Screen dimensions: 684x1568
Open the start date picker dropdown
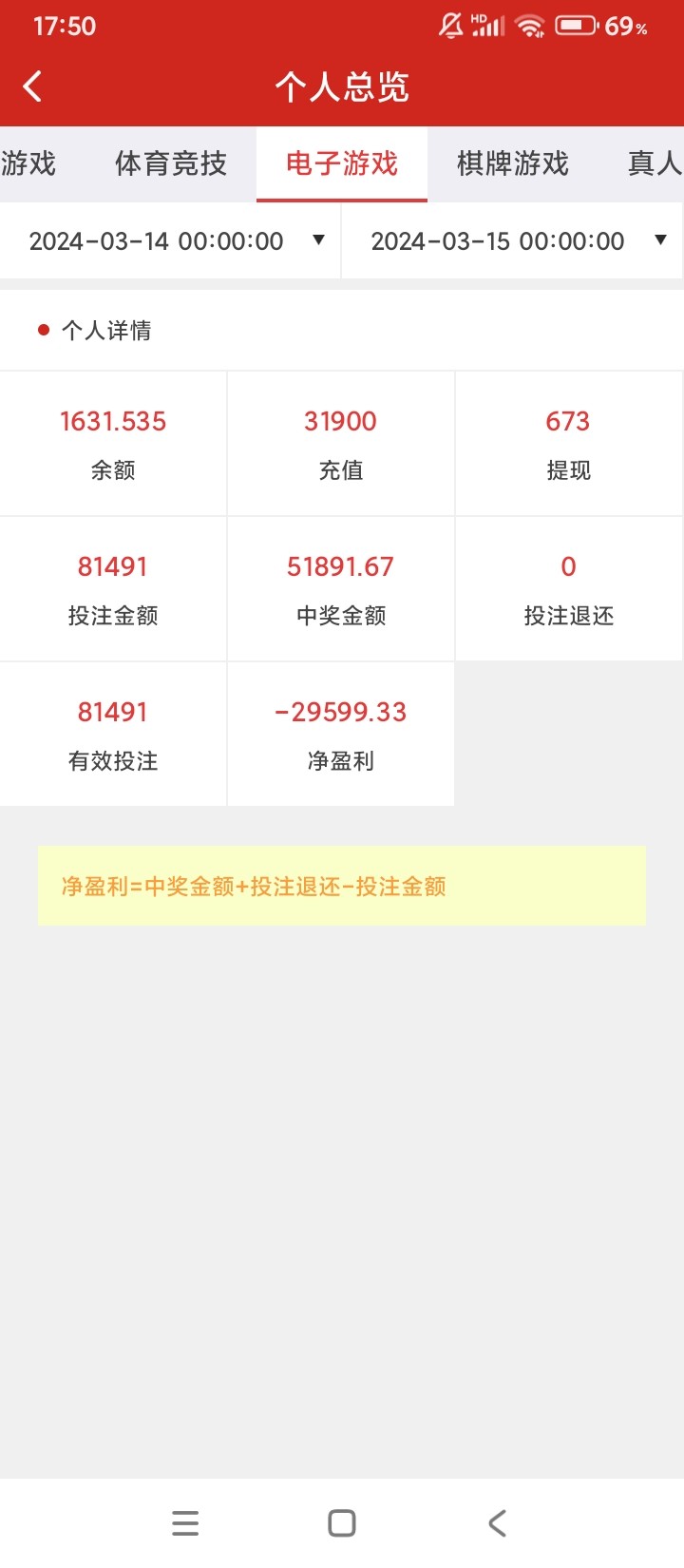click(x=318, y=240)
